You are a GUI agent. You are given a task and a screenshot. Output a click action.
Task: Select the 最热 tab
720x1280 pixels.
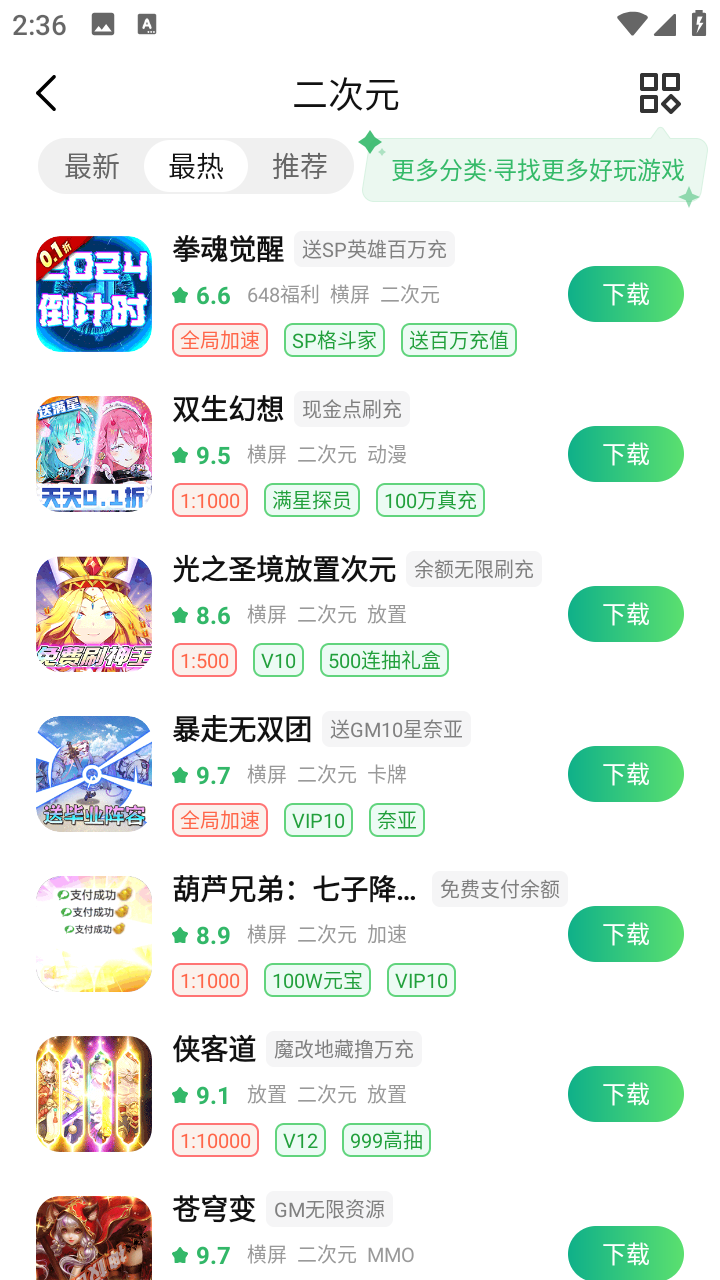click(x=196, y=168)
